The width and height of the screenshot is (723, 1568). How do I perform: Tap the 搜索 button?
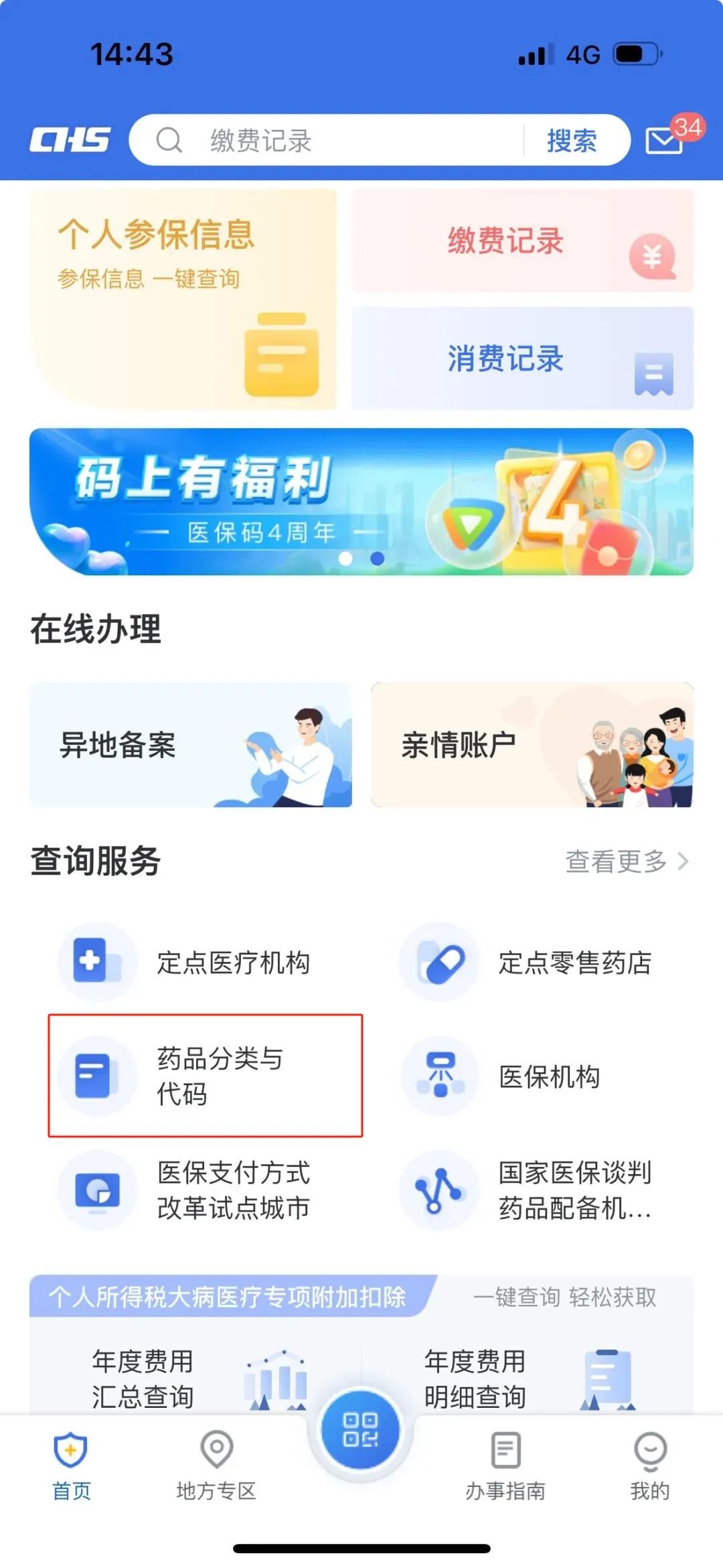click(572, 141)
